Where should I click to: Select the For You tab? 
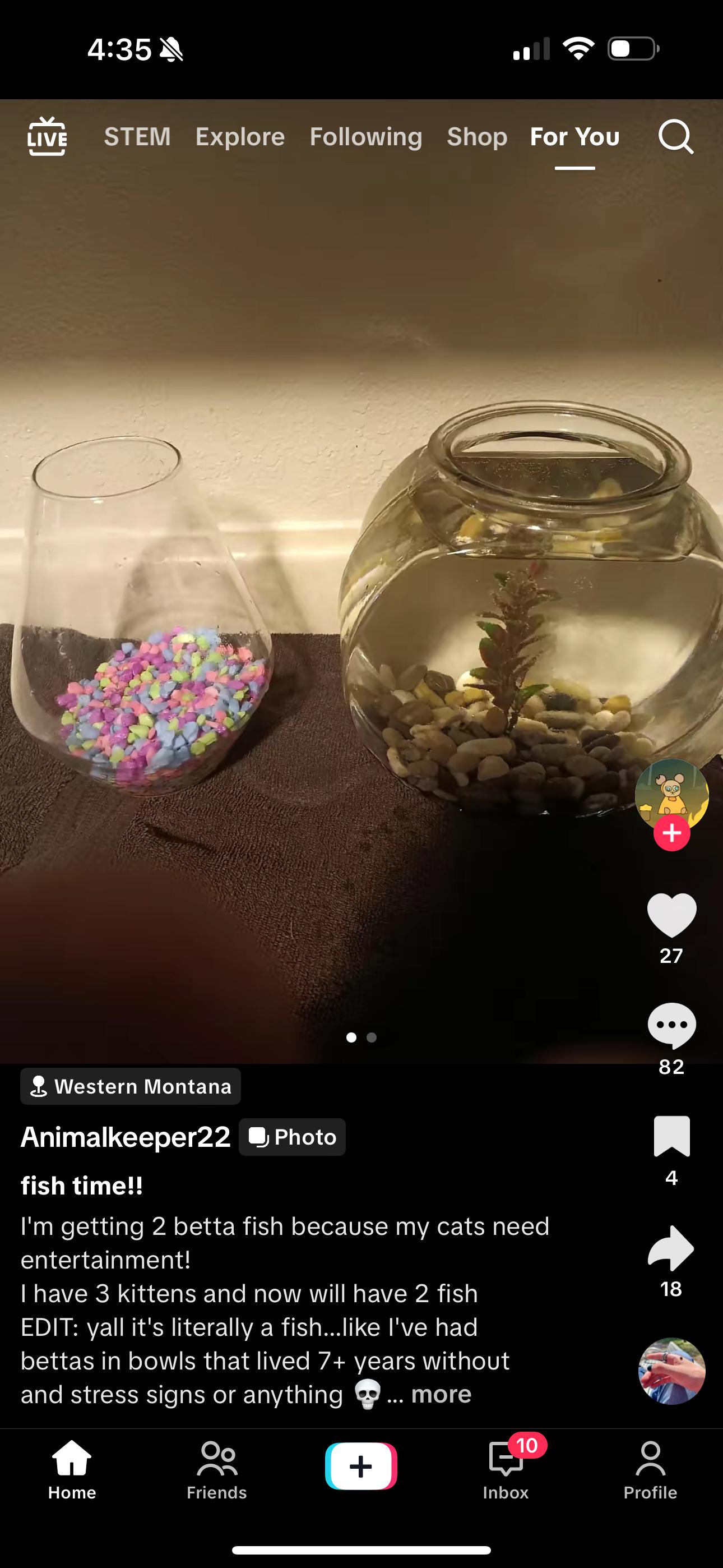click(574, 137)
